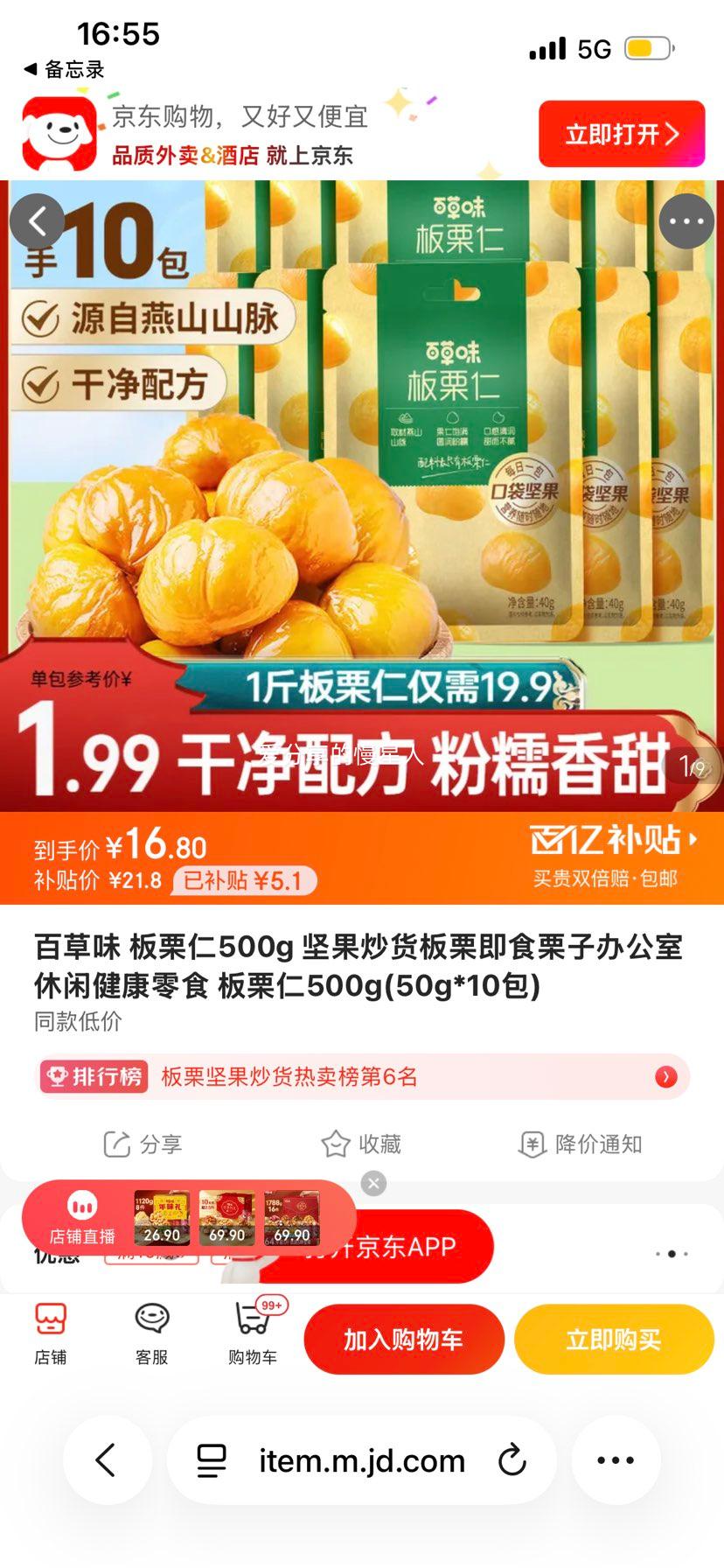The height and width of the screenshot is (1568, 724).
Task: Expand the overflow menu on product image
Action: click(686, 220)
